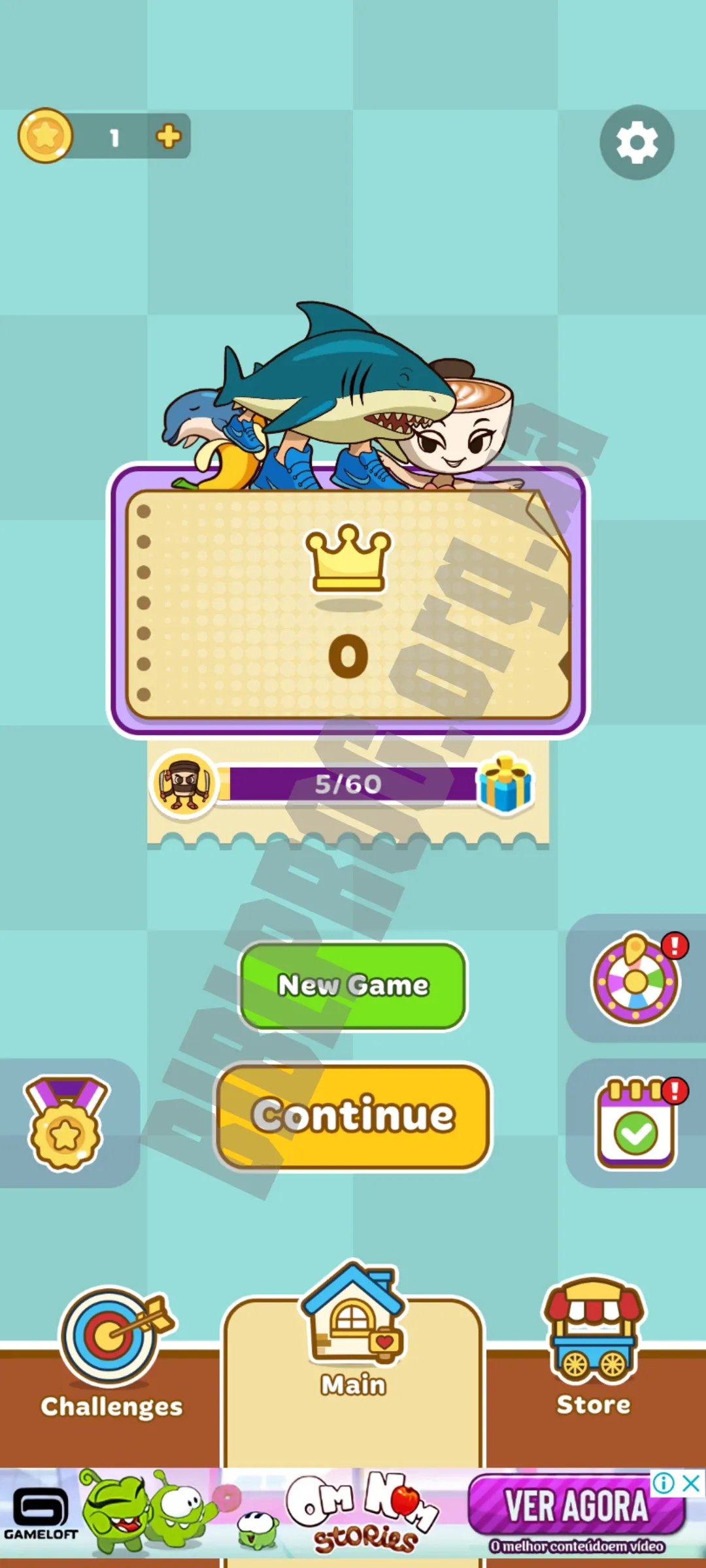This screenshot has width=706, height=1568.
Task: Open the lucky spin wheel
Action: 636,978
